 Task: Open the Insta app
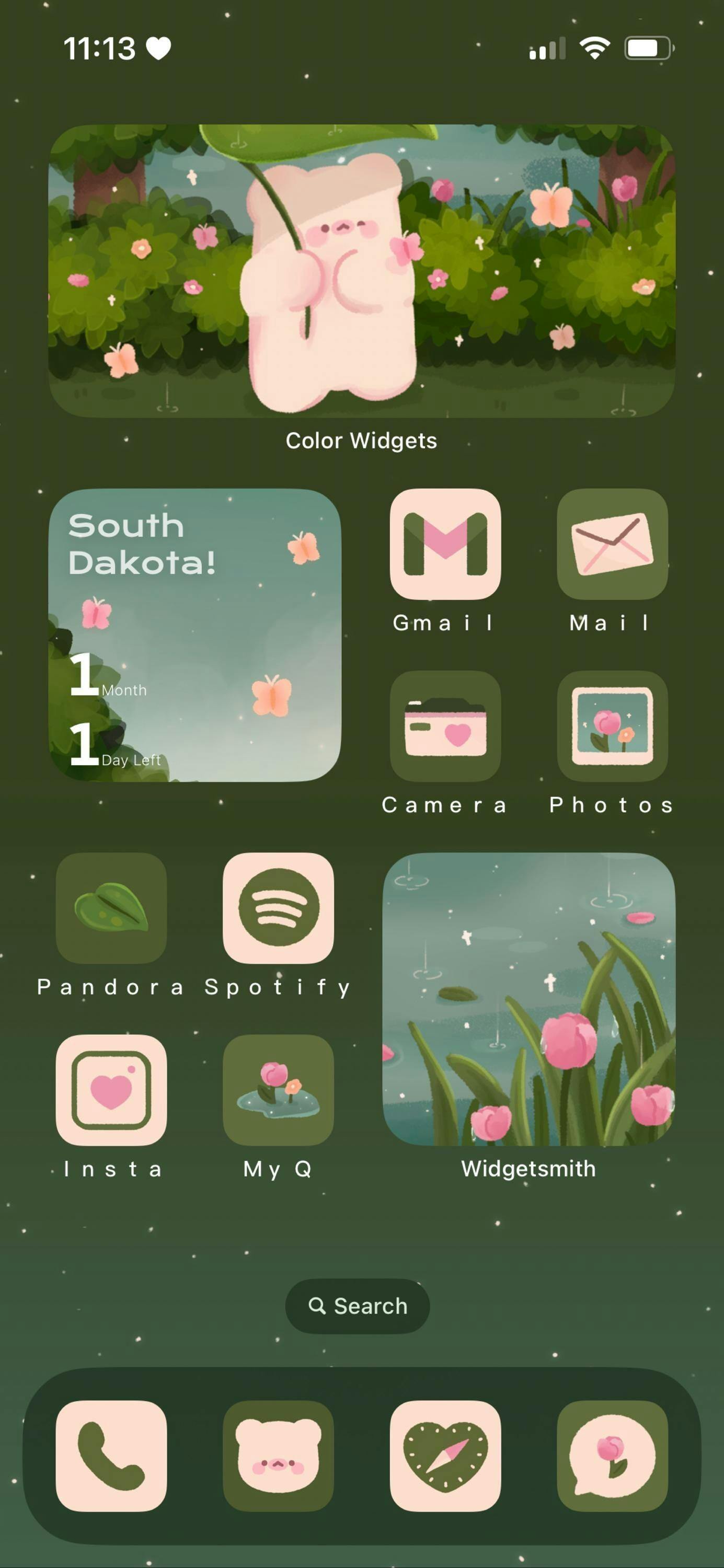tap(111, 1090)
